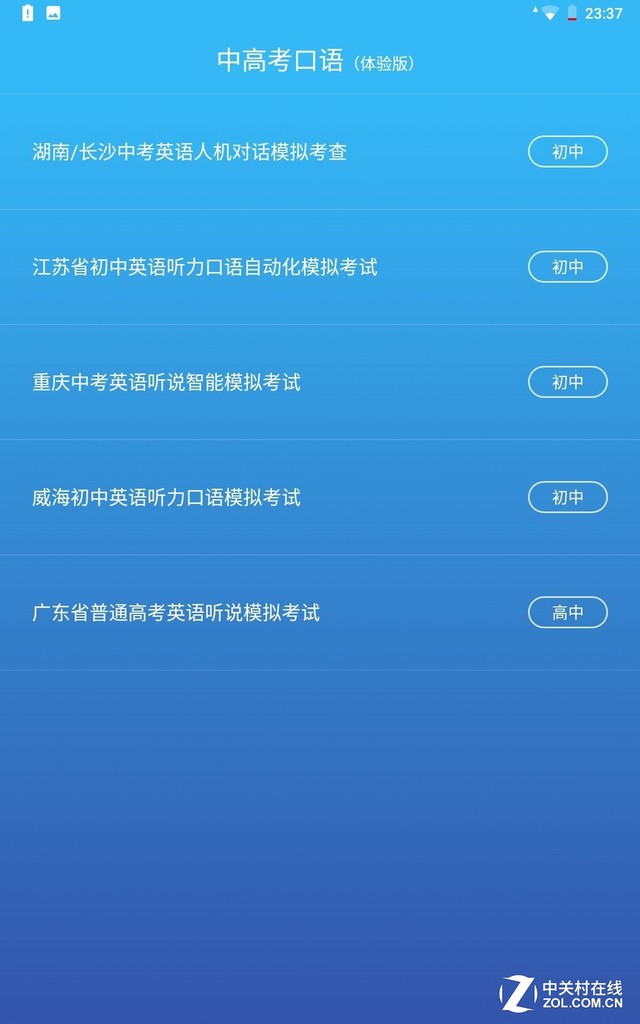The image size is (640, 1024).
Task: Open 广东省普通高考英语听说模拟考试
Action: pos(320,613)
